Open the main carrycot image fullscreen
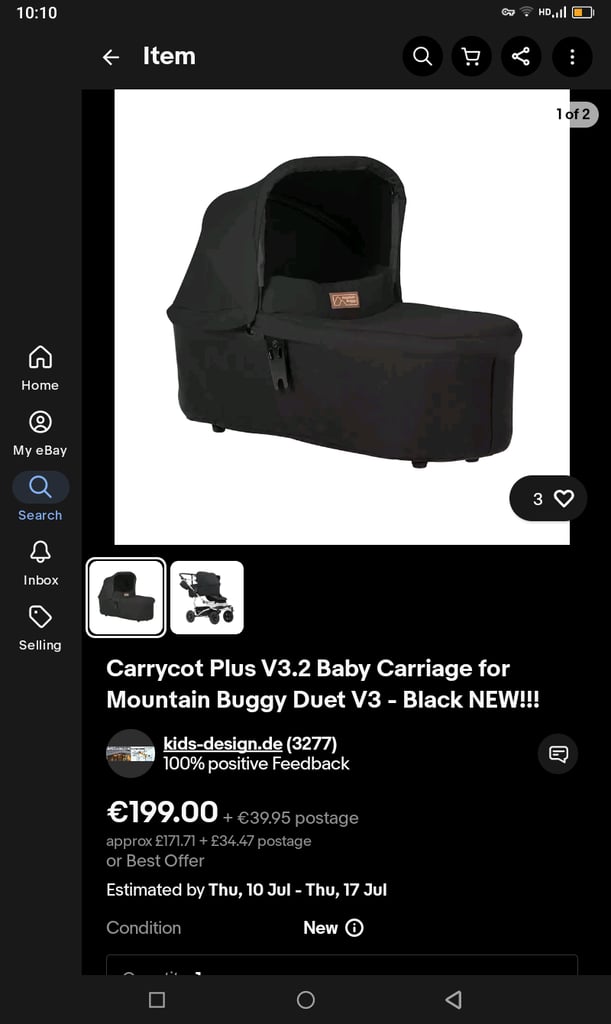 click(x=342, y=317)
